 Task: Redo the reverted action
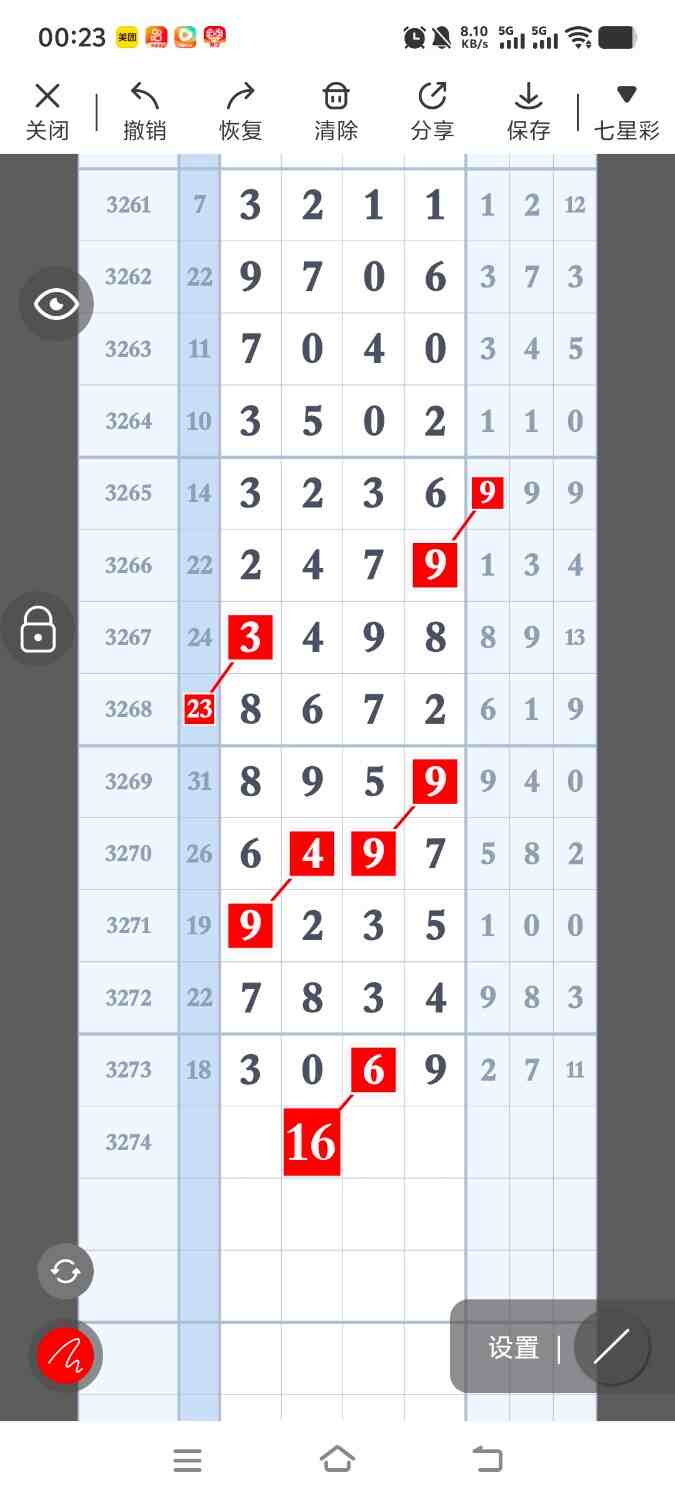pos(240,111)
